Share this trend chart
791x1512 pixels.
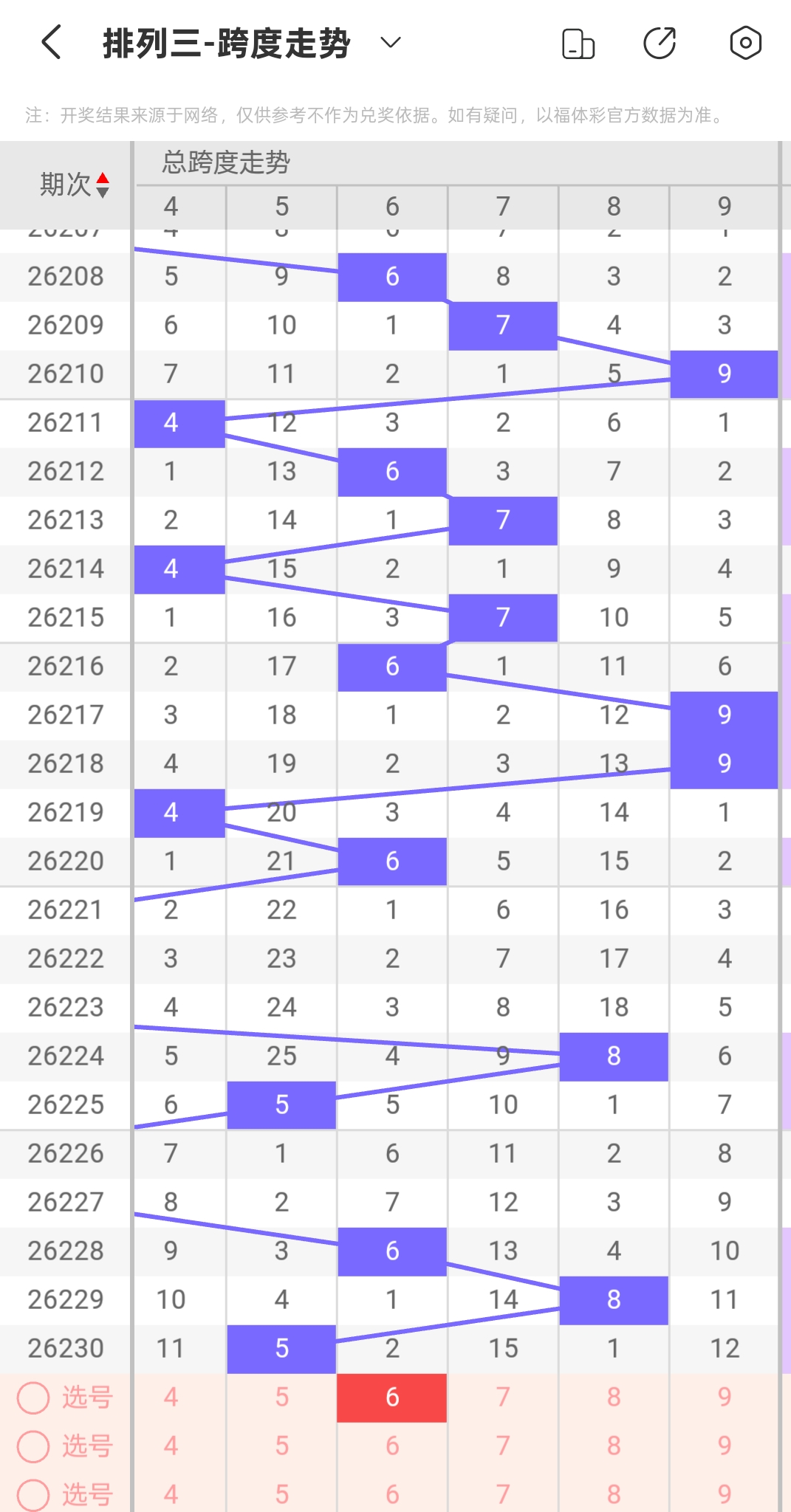(660, 42)
